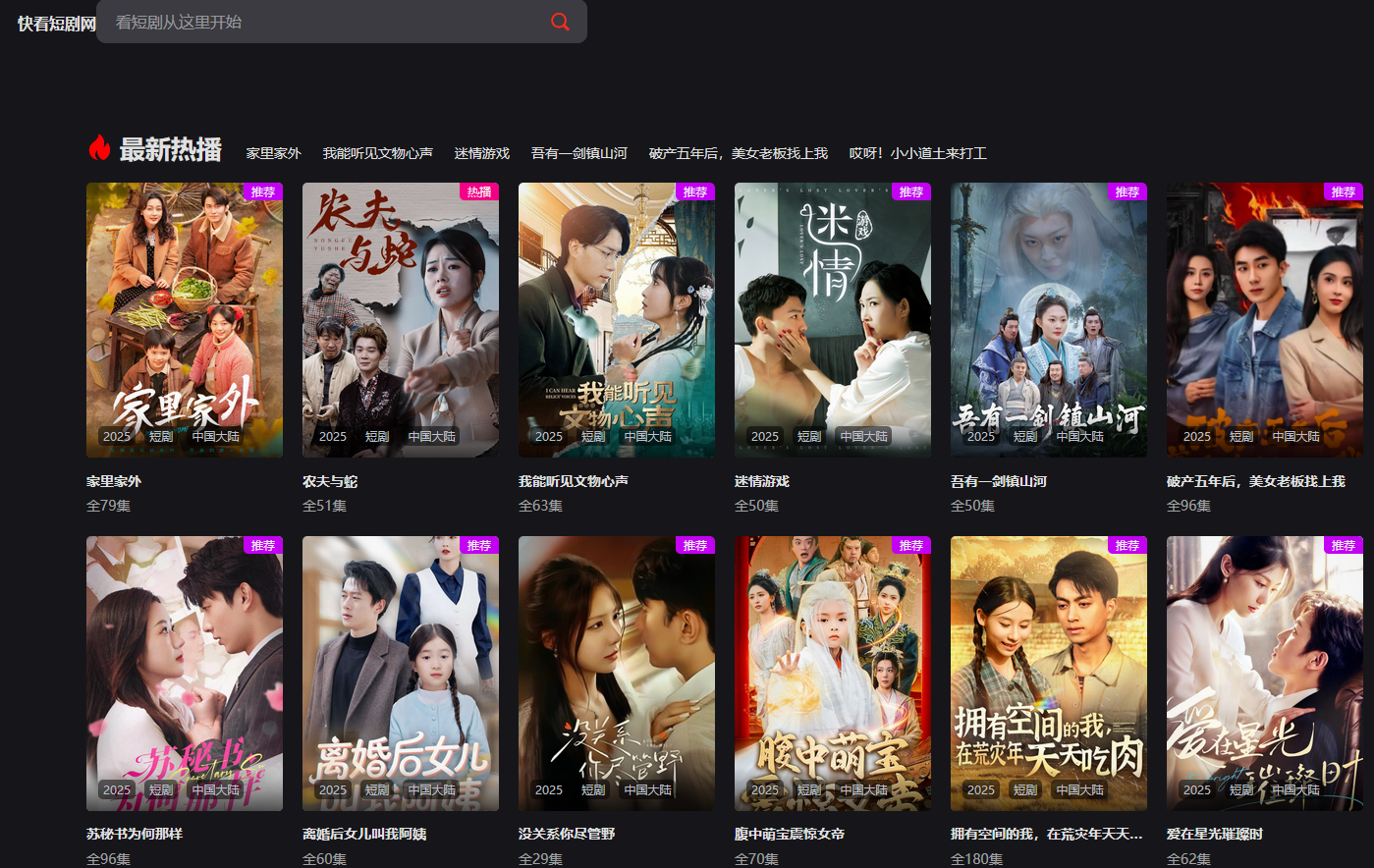Open the 迷情游戏 link in the hot list
The width and height of the screenshot is (1374, 868).
point(481,153)
